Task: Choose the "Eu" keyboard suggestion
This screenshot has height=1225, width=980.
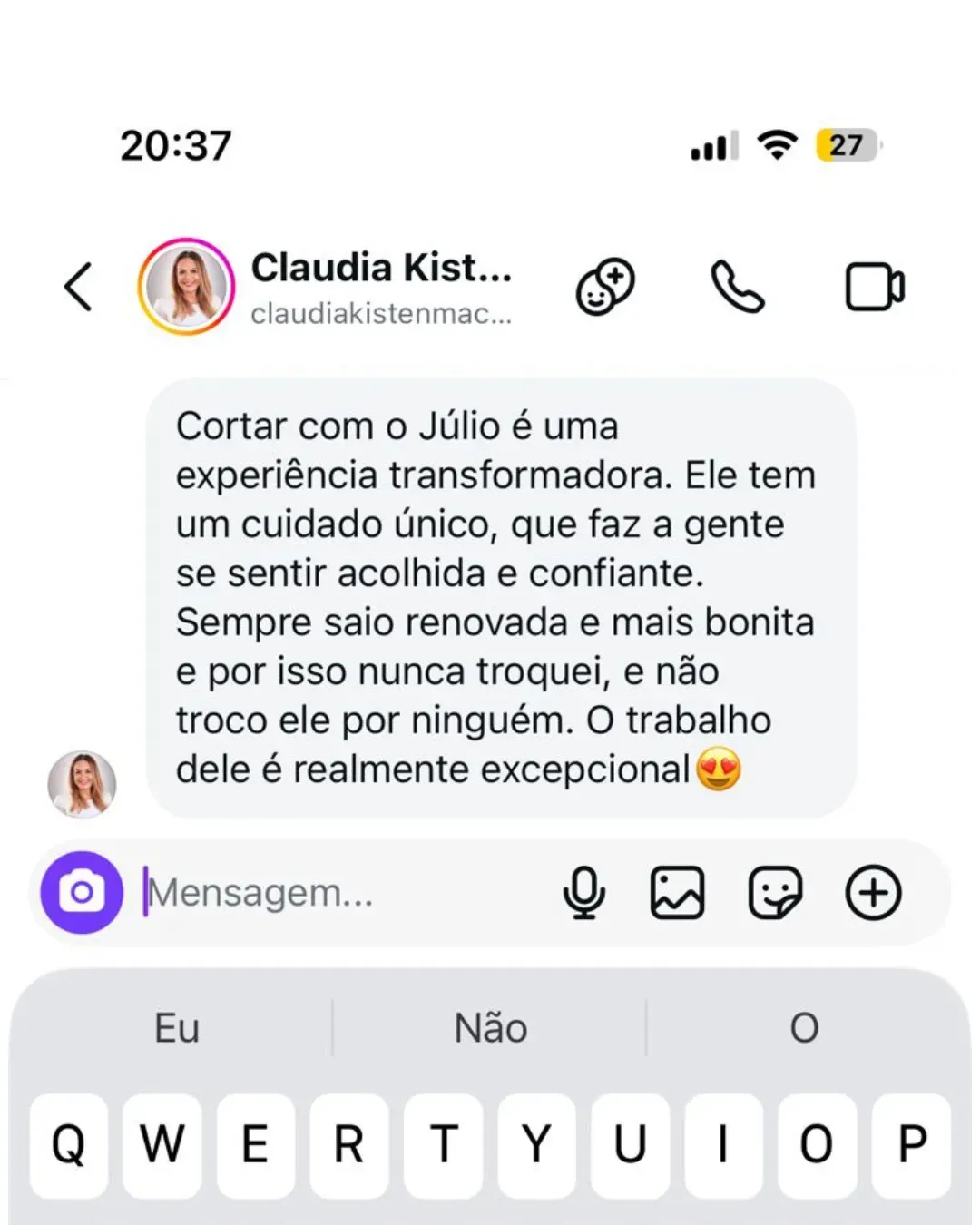Action: click(177, 1028)
